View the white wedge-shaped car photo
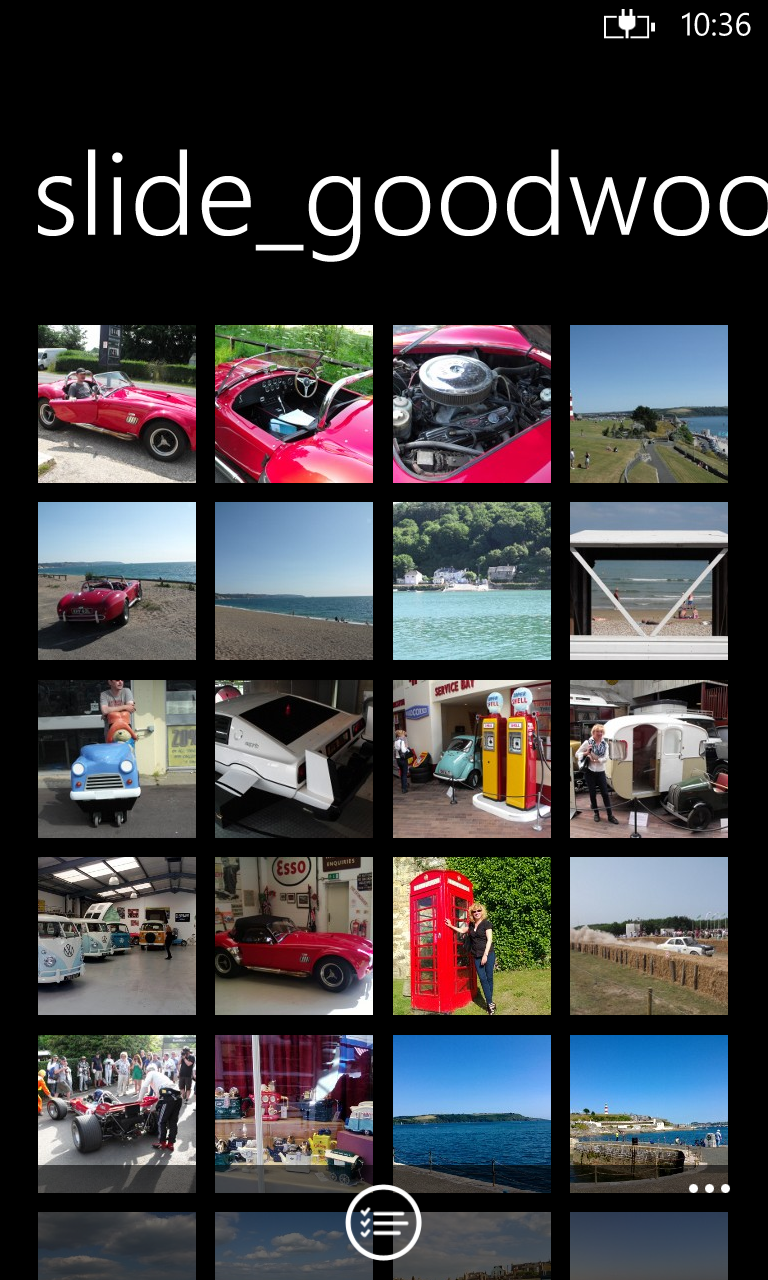The image size is (768, 1280). [294, 759]
